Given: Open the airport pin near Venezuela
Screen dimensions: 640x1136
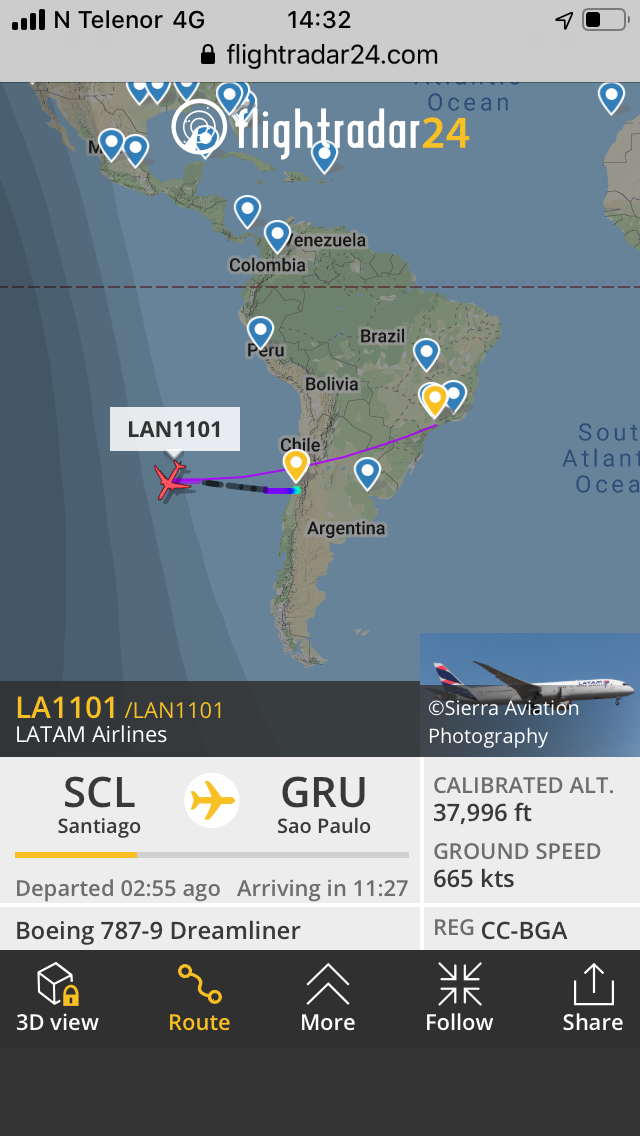Looking at the screenshot, I should (277, 236).
